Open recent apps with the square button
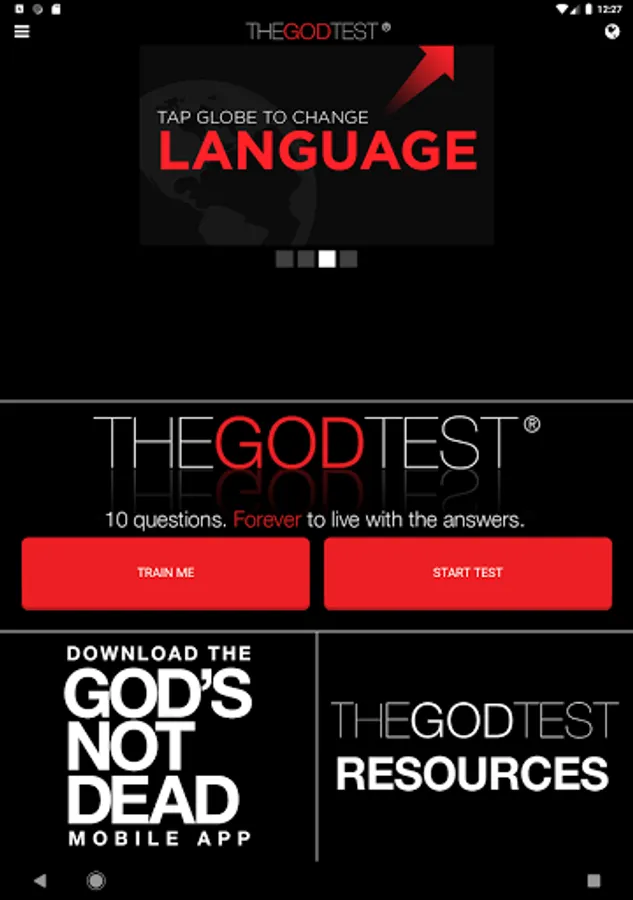 coord(594,880)
